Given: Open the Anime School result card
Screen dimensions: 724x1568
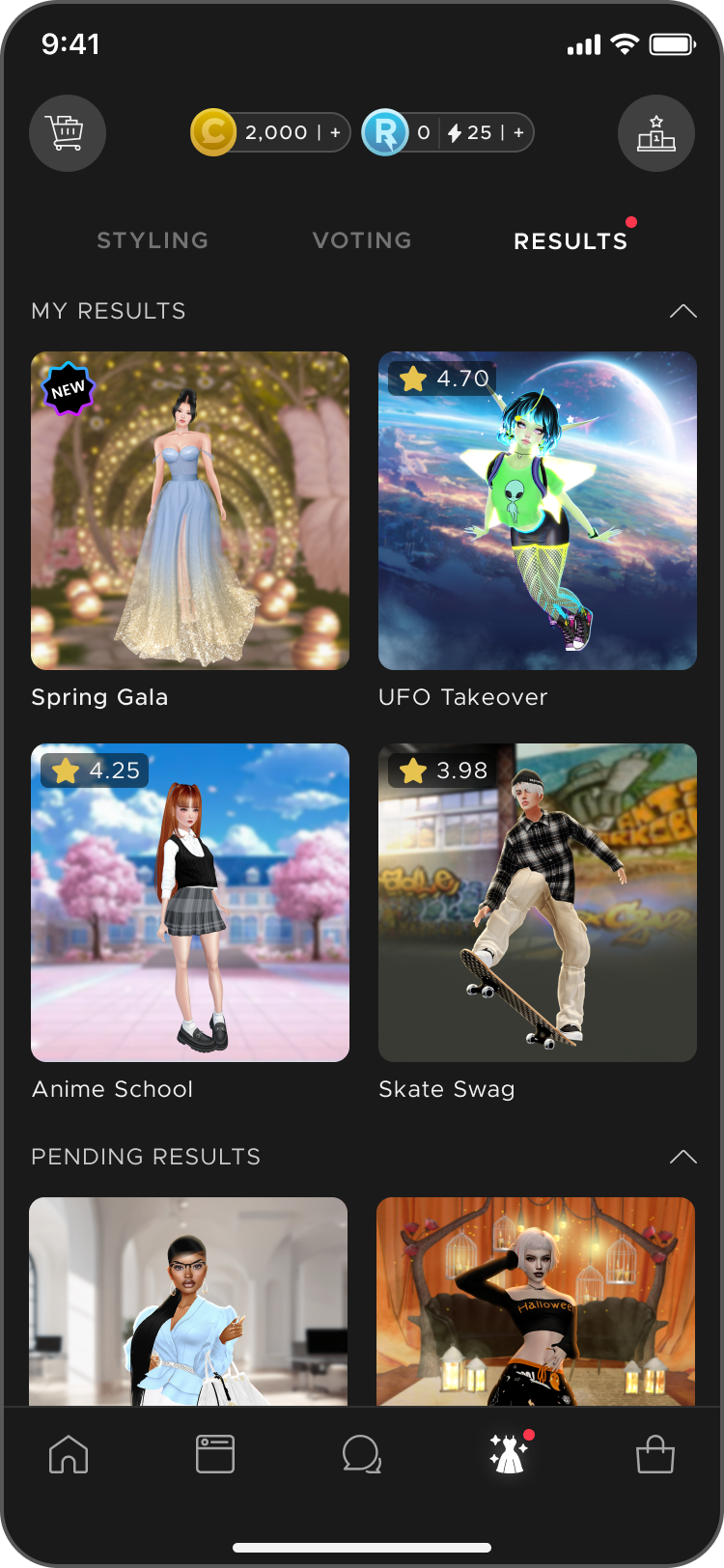Looking at the screenshot, I should point(190,903).
